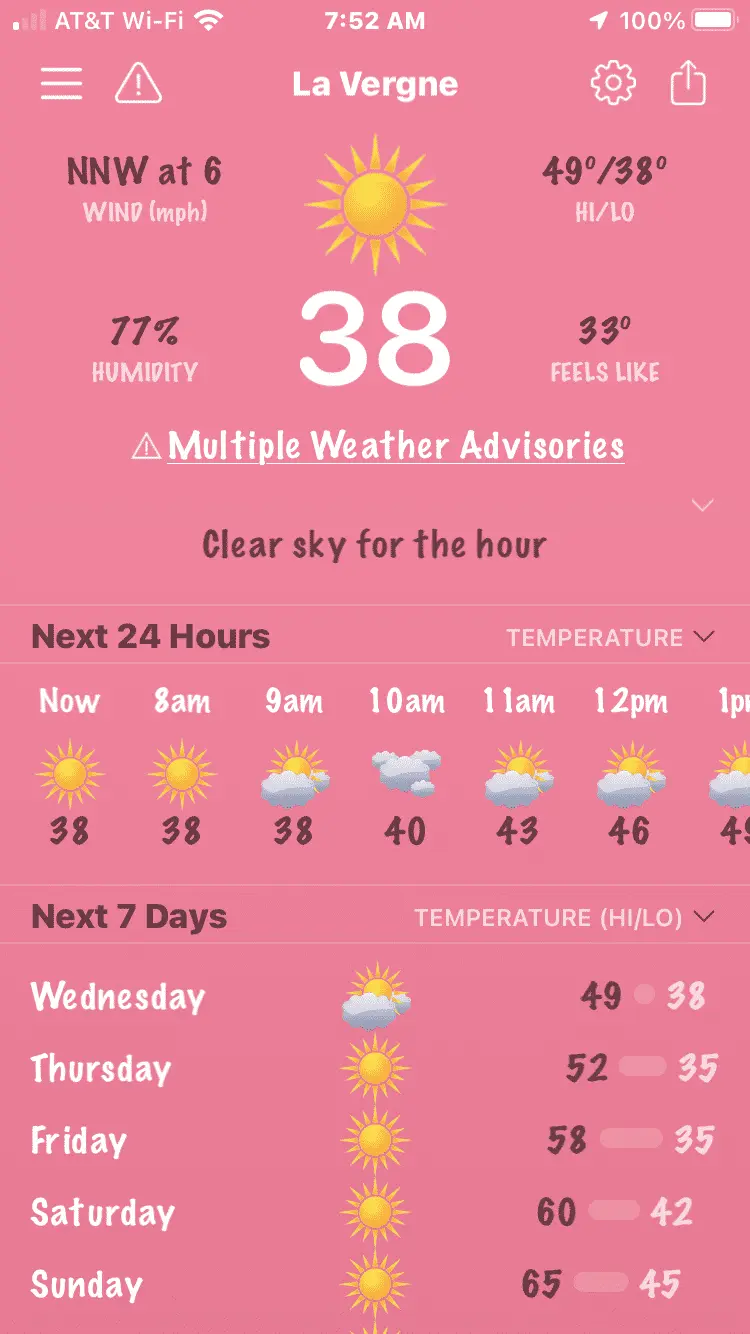Viewport: 750px width, 1334px height.
Task: Open Multiple Weather Advisories link
Action: coord(395,446)
